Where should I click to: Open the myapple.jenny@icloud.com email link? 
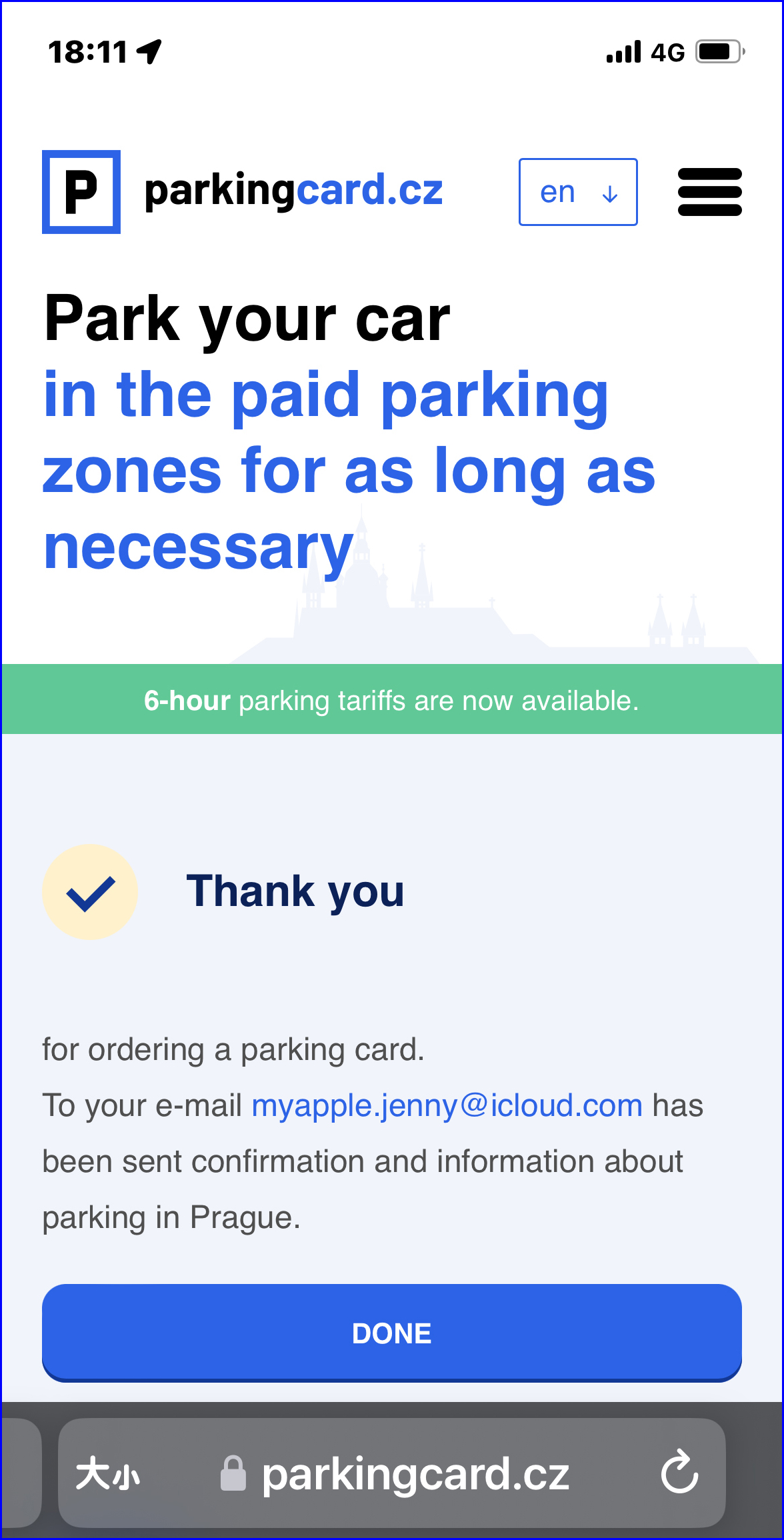tap(447, 1105)
